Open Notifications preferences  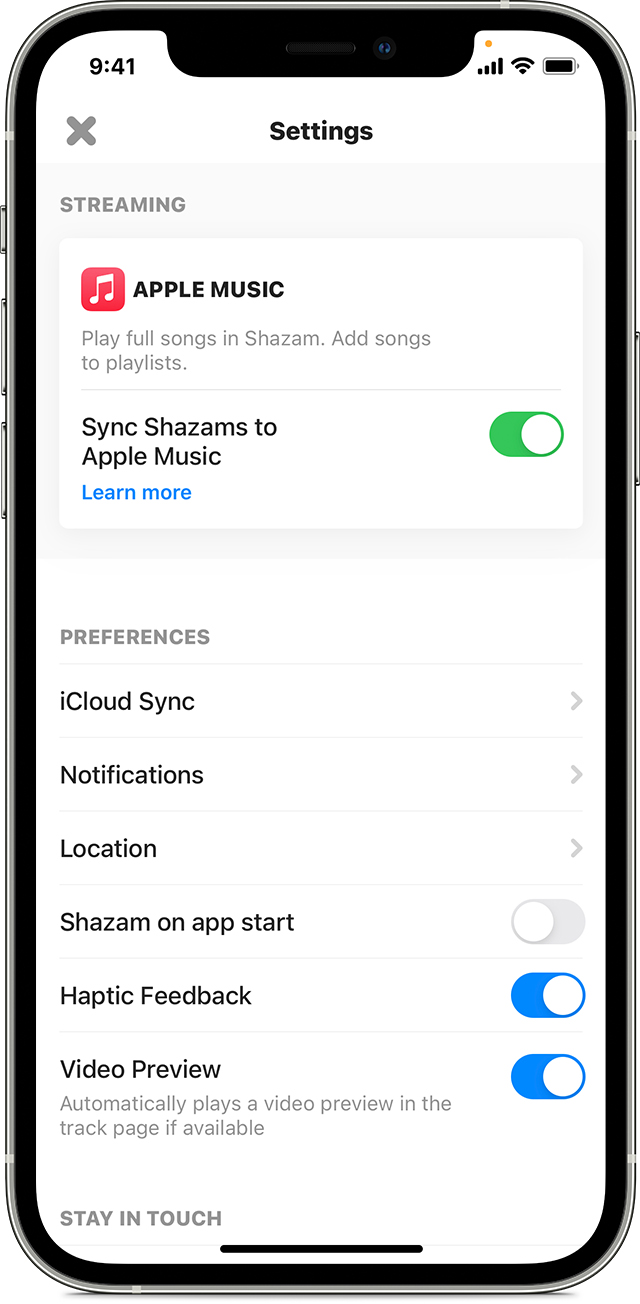pos(320,775)
